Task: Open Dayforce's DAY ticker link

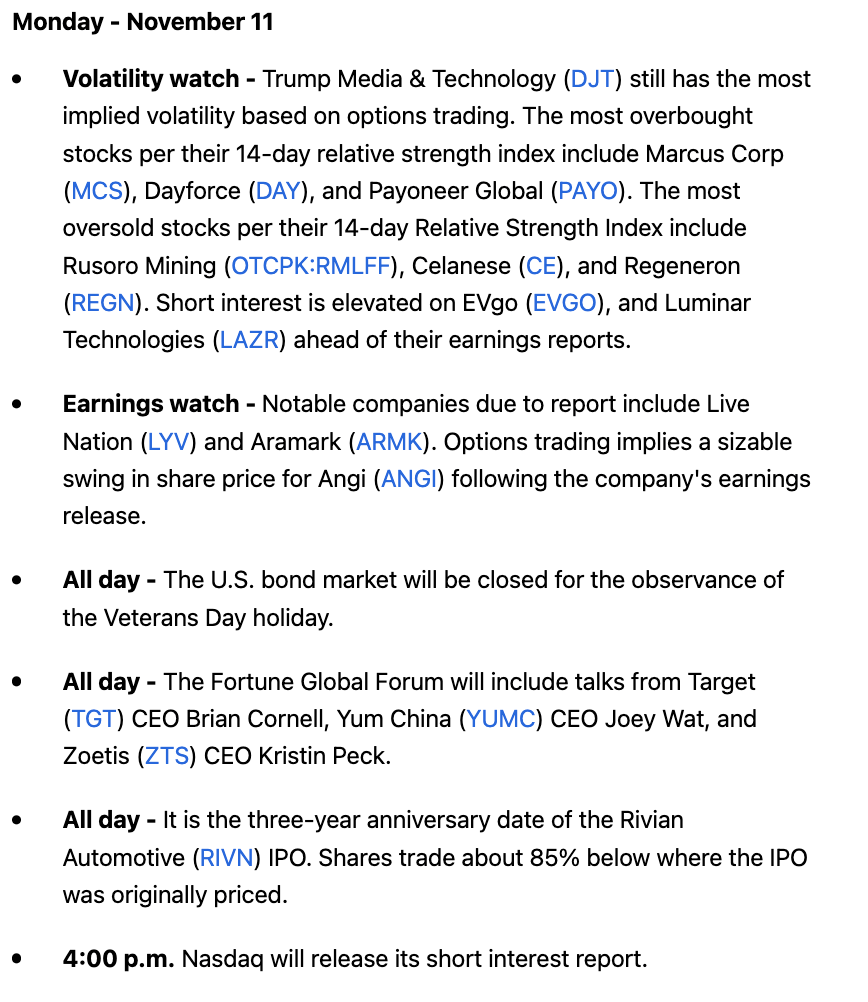Action: (x=277, y=191)
